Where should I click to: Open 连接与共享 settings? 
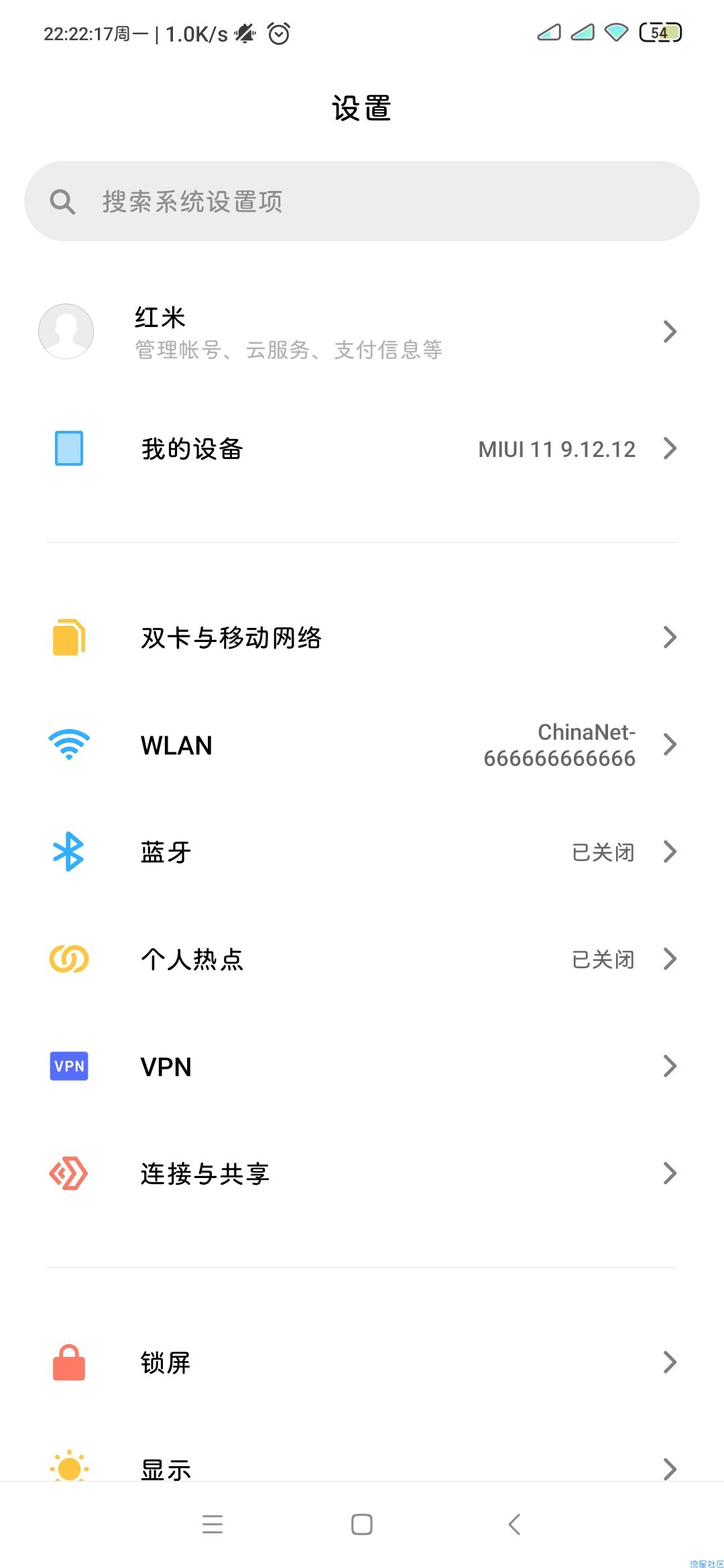362,1173
